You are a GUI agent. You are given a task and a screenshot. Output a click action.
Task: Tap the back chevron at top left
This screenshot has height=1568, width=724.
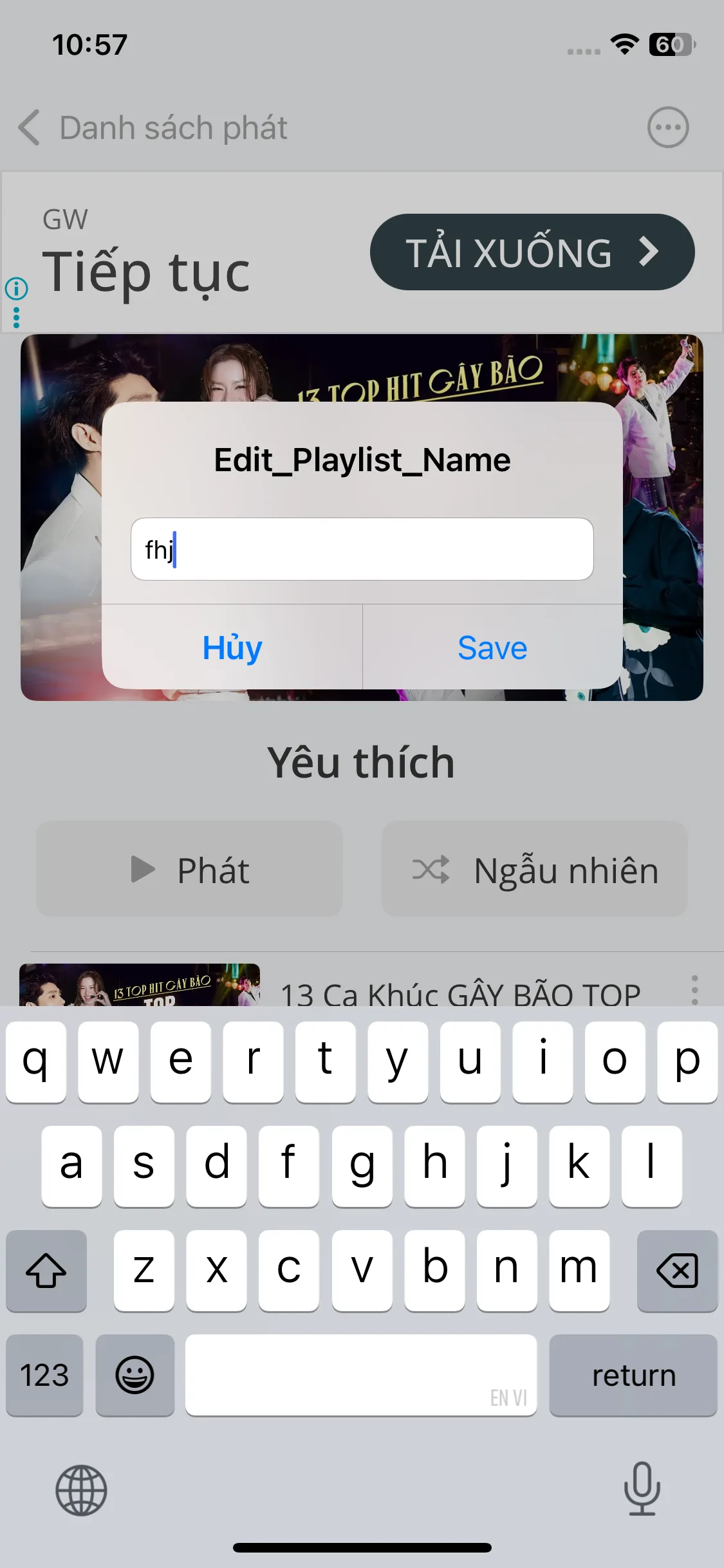(x=27, y=127)
